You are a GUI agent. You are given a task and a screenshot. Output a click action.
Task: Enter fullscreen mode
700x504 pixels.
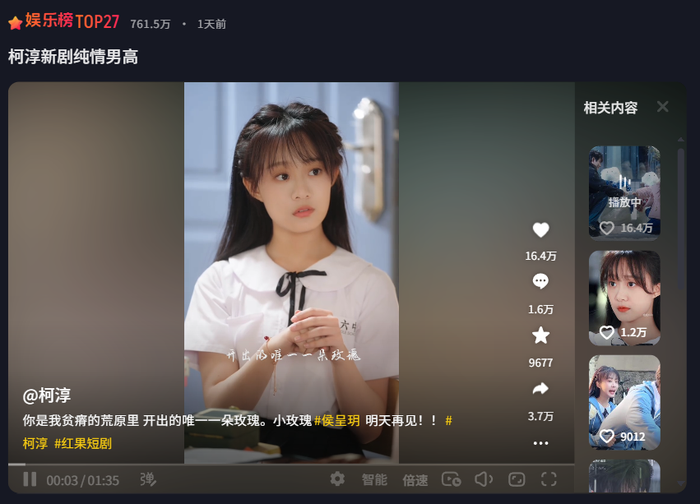click(x=549, y=480)
